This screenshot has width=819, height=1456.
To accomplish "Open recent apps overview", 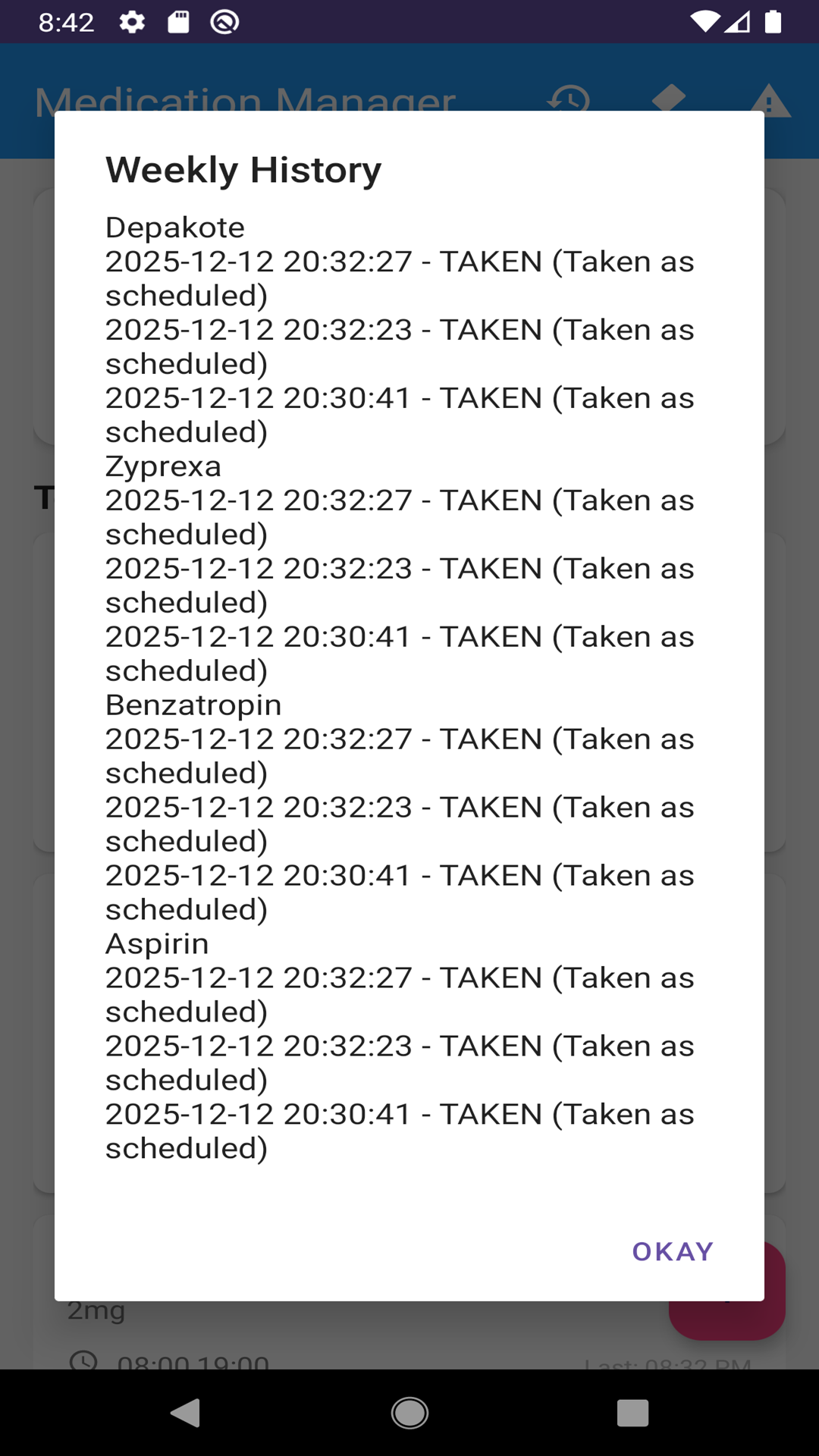I will pos(632,1413).
